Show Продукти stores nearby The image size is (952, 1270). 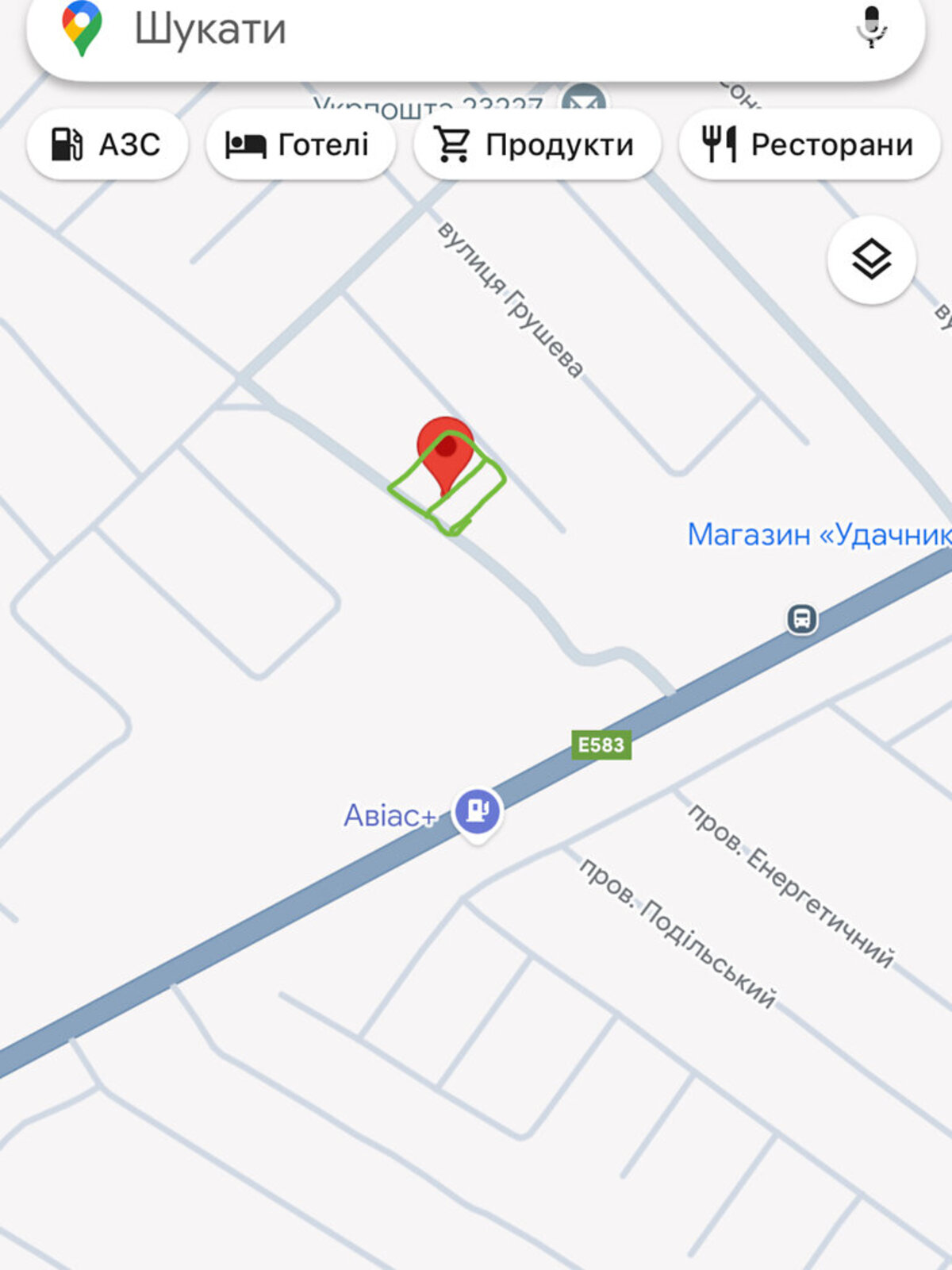[535, 144]
